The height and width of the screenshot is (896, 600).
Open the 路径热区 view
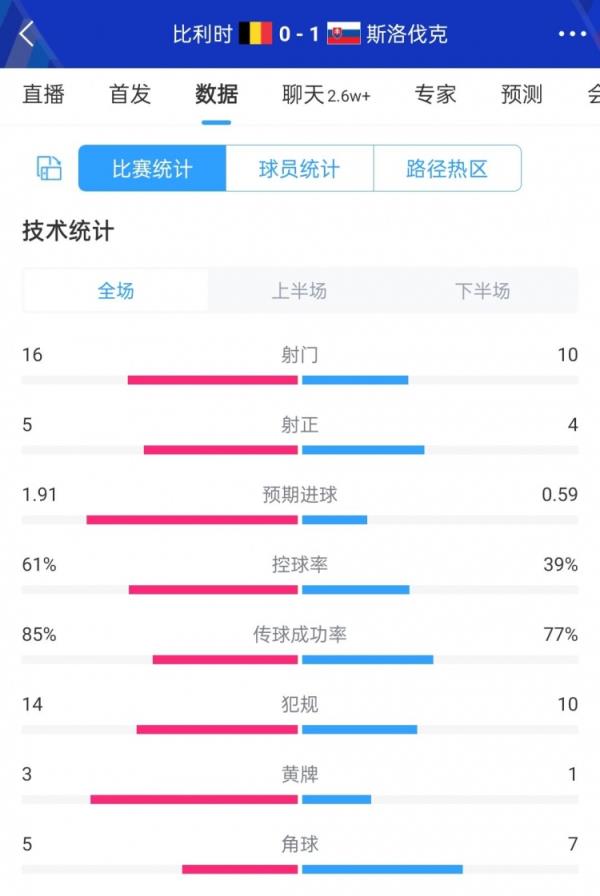coord(447,168)
